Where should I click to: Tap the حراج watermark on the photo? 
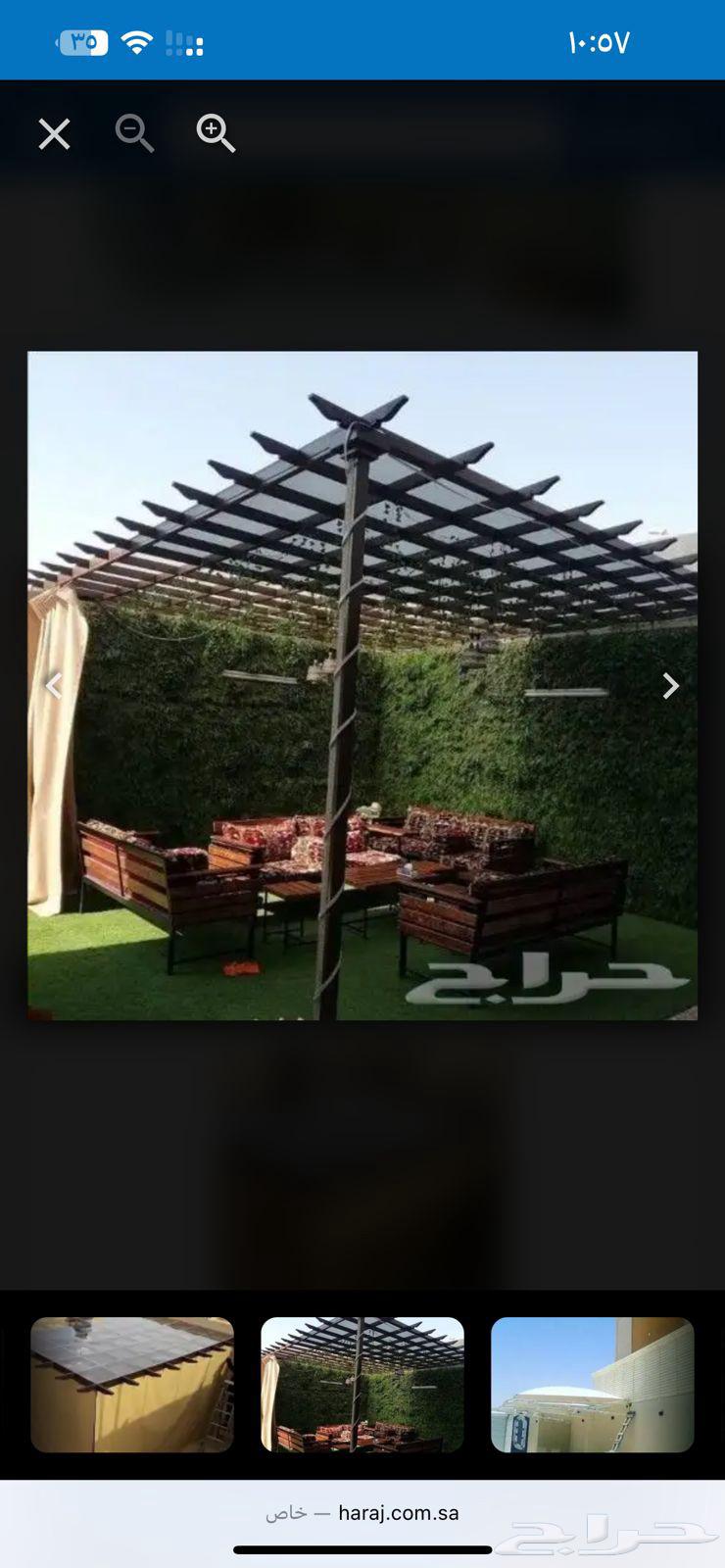point(549,980)
